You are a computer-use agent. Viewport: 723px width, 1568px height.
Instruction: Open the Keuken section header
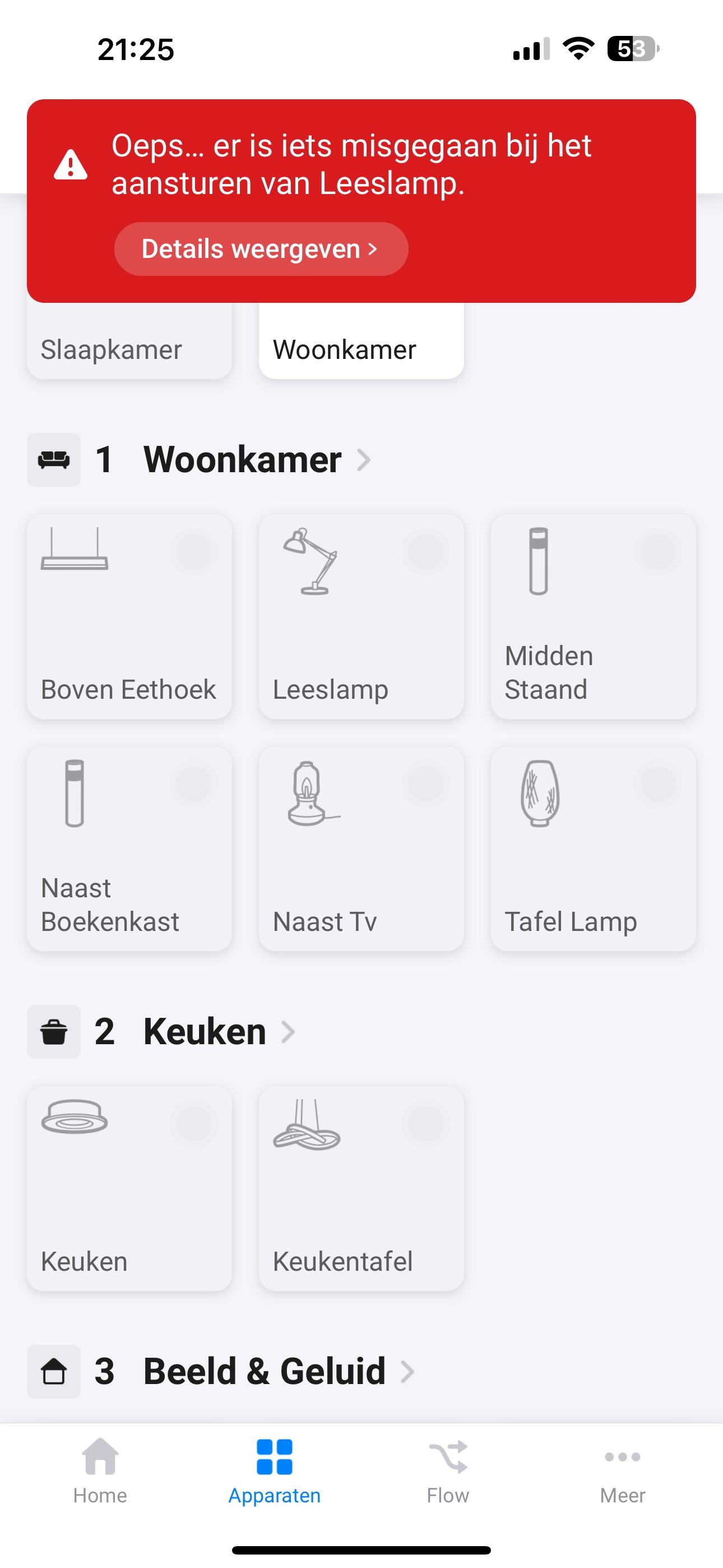(205, 1032)
